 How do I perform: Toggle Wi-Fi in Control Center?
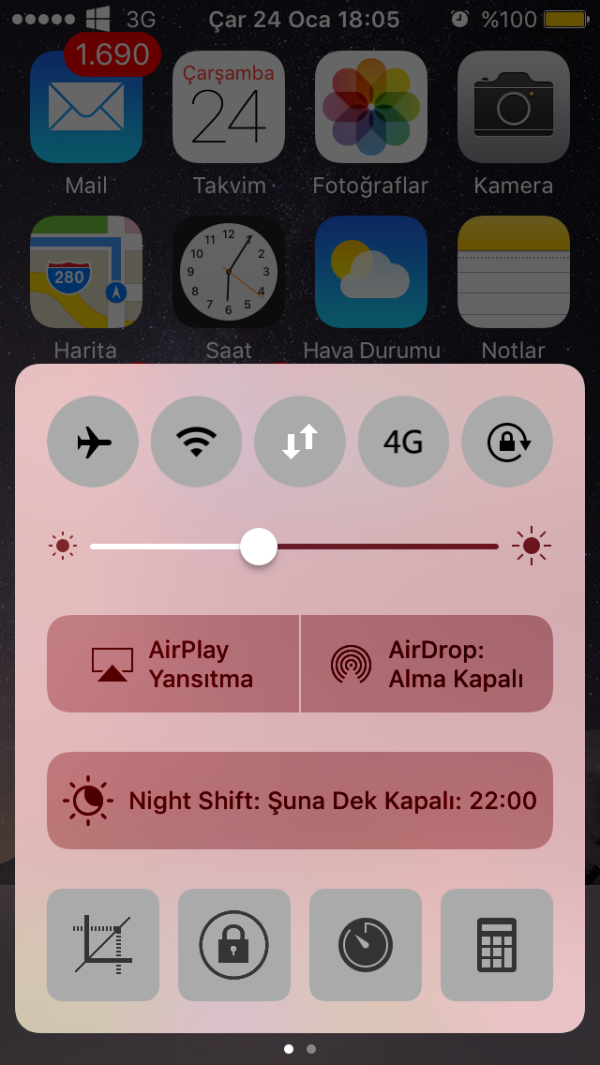click(196, 441)
